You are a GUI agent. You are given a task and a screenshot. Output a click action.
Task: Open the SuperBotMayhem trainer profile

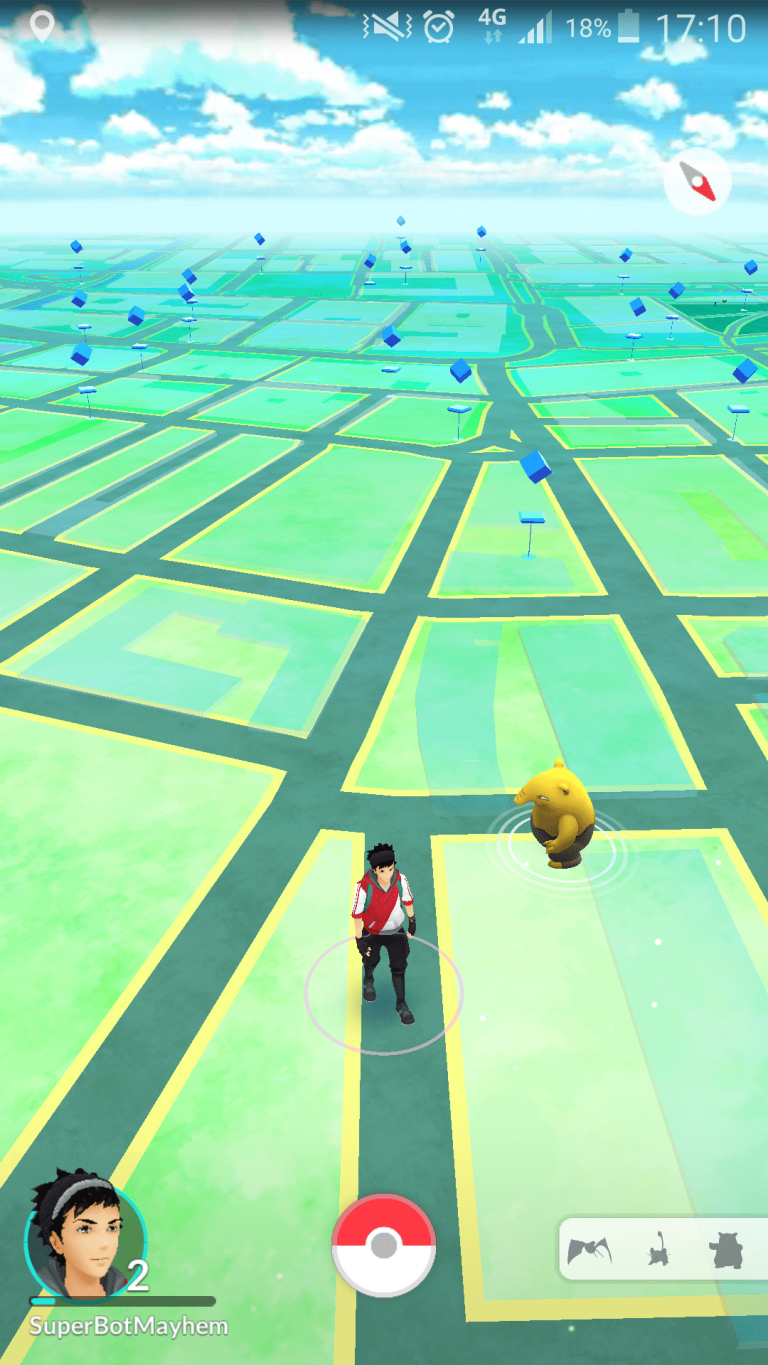[x=85, y=1238]
